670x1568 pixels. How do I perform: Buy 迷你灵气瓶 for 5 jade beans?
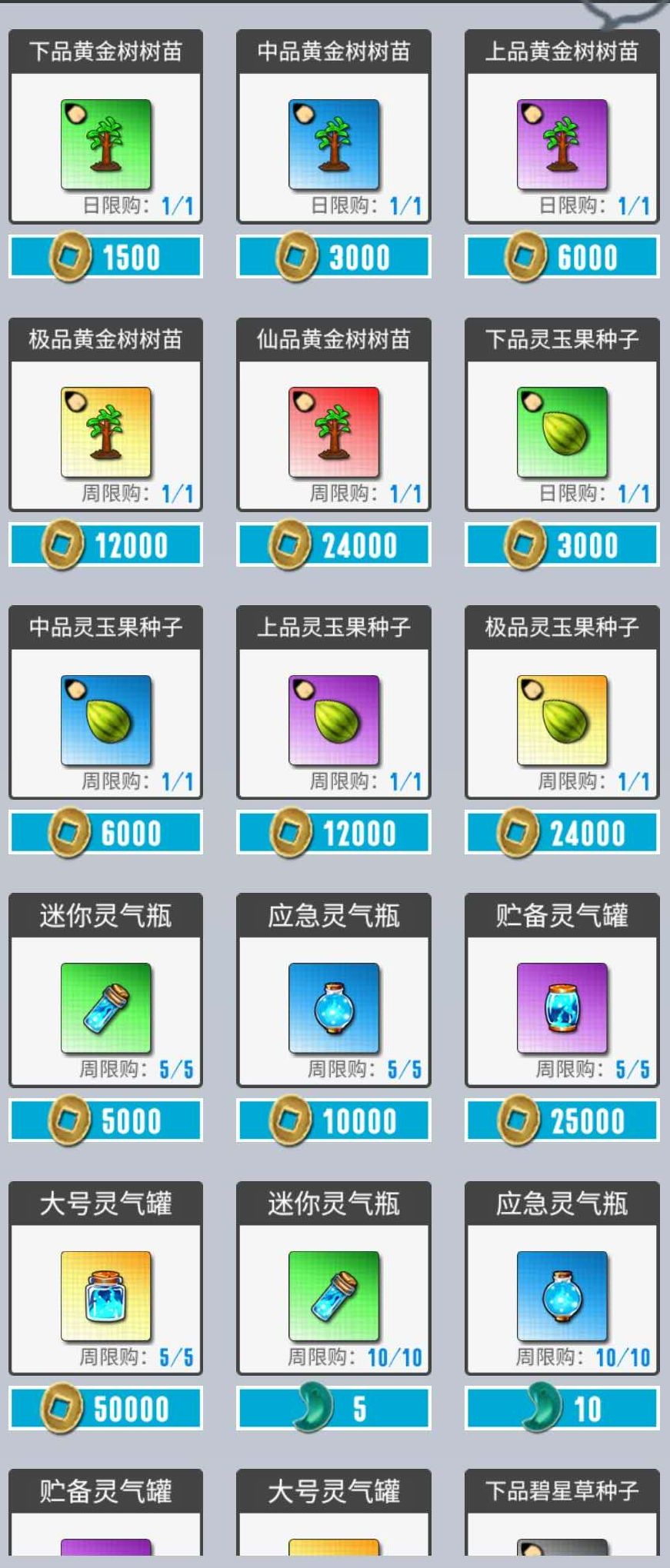click(333, 1407)
